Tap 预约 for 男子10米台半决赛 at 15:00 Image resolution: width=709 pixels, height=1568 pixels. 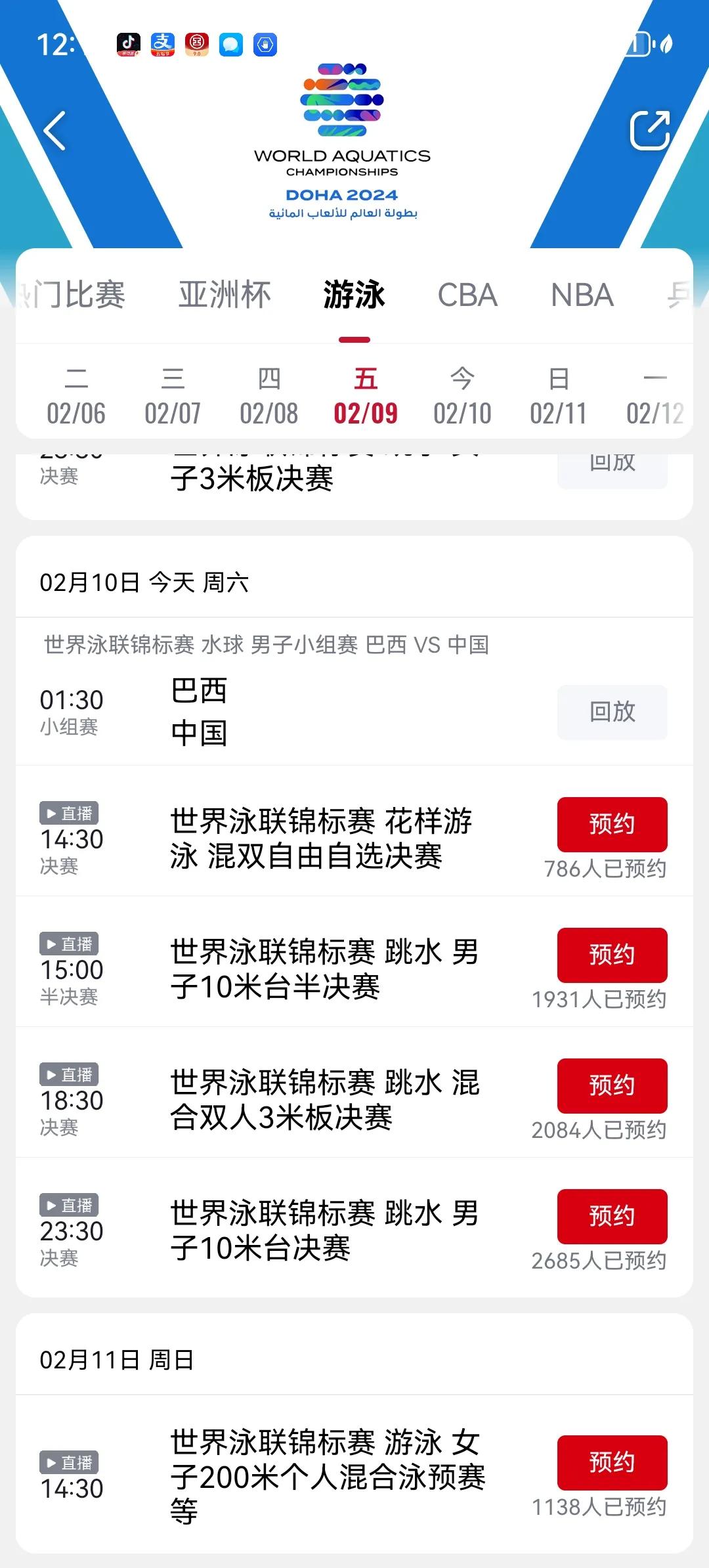click(x=612, y=955)
